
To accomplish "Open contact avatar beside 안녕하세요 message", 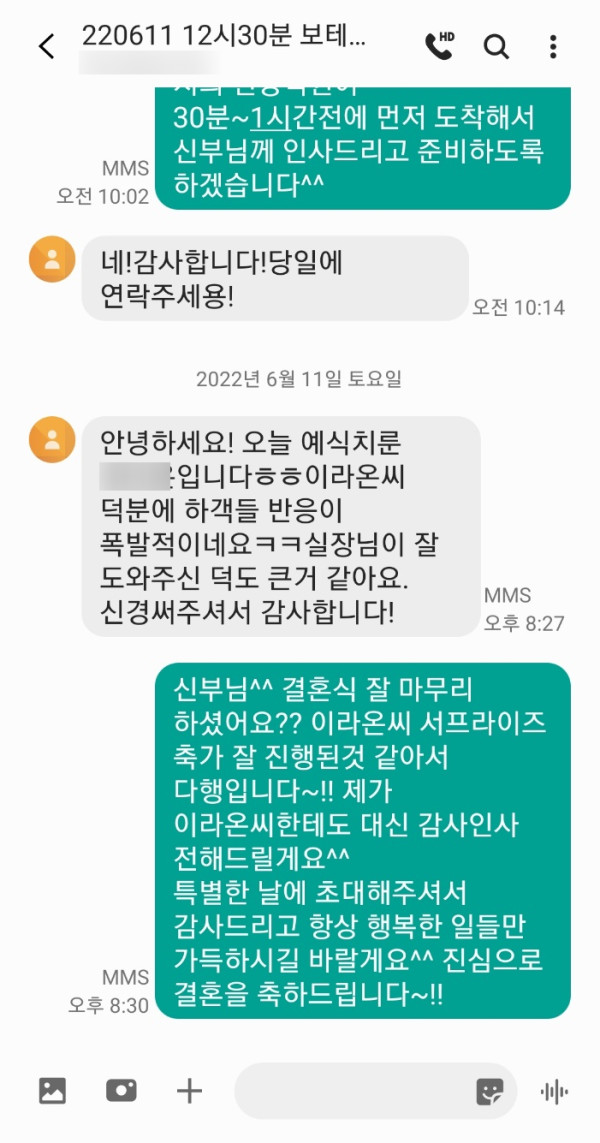I will pyautogui.click(x=52, y=439).
